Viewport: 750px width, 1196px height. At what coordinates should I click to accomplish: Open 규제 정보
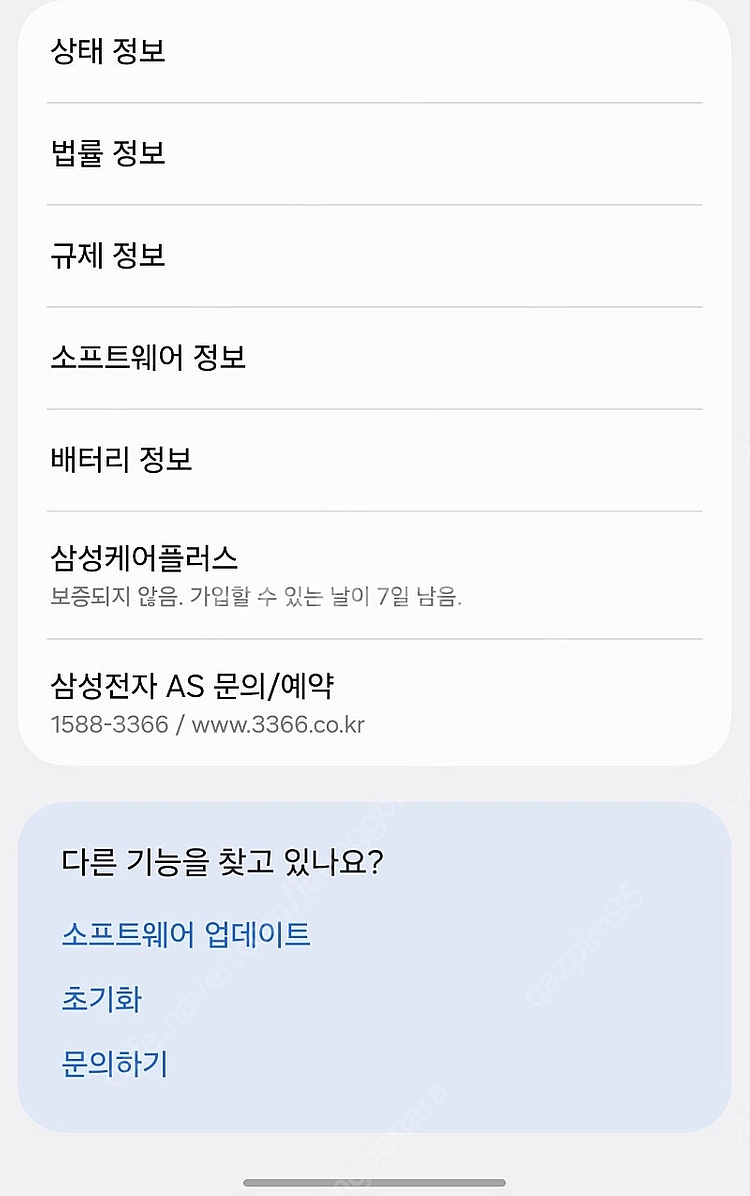[108, 256]
